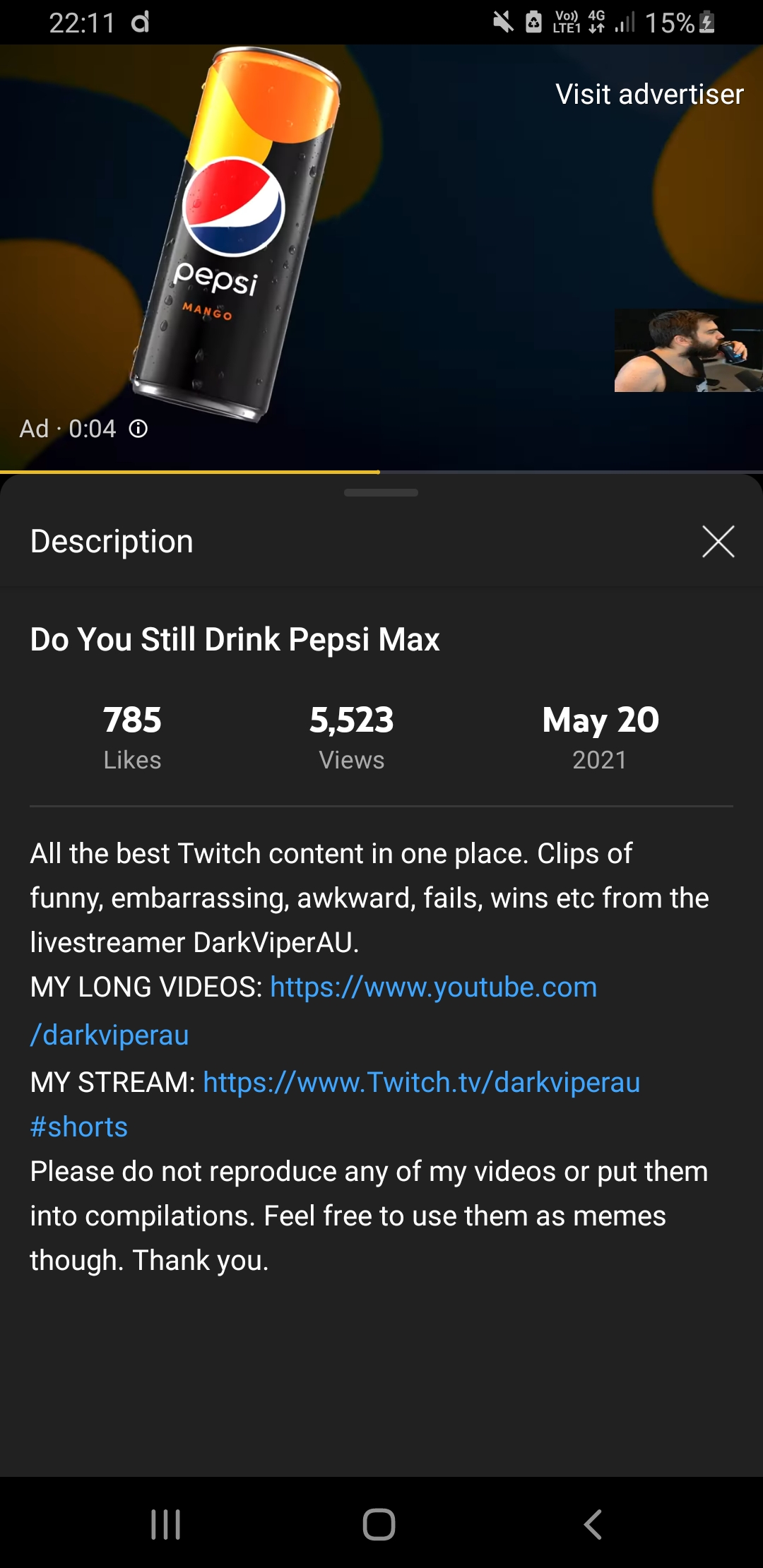Screen dimensions: 763x1568
Task: Tap the ad info icon beside the timer
Action: (x=138, y=429)
